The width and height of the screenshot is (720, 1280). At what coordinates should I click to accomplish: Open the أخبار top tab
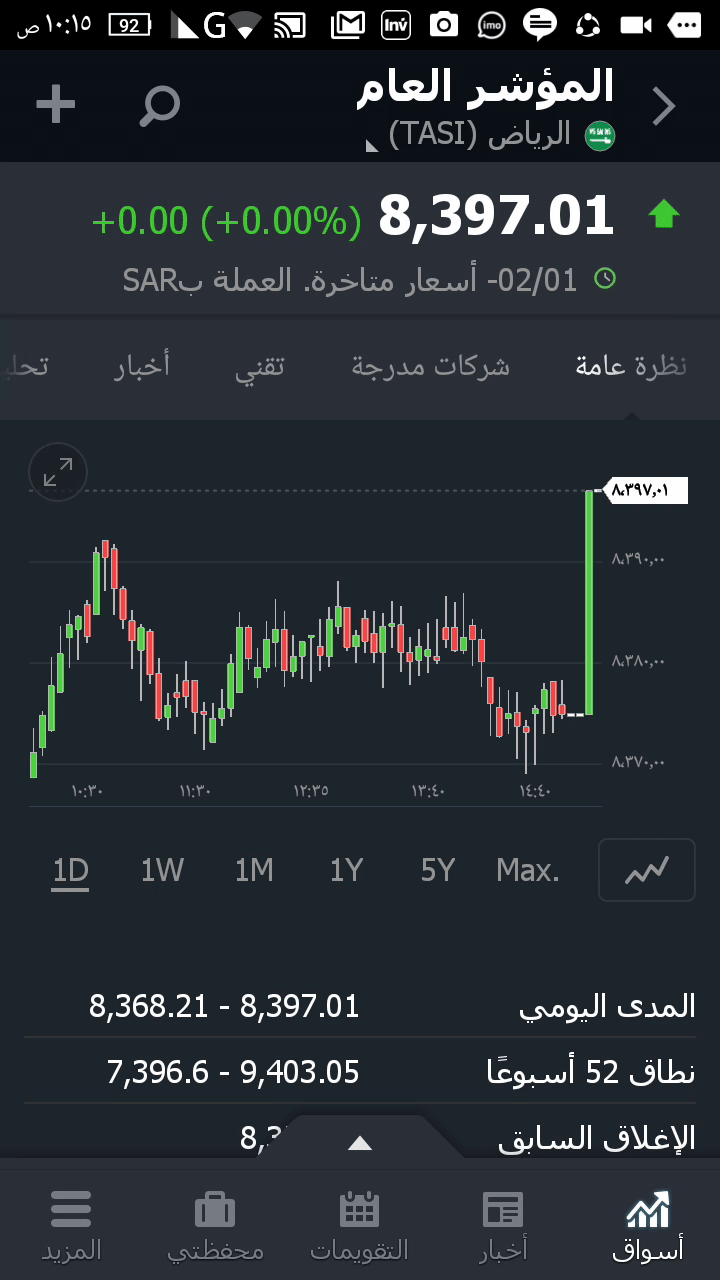click(141, 366)
